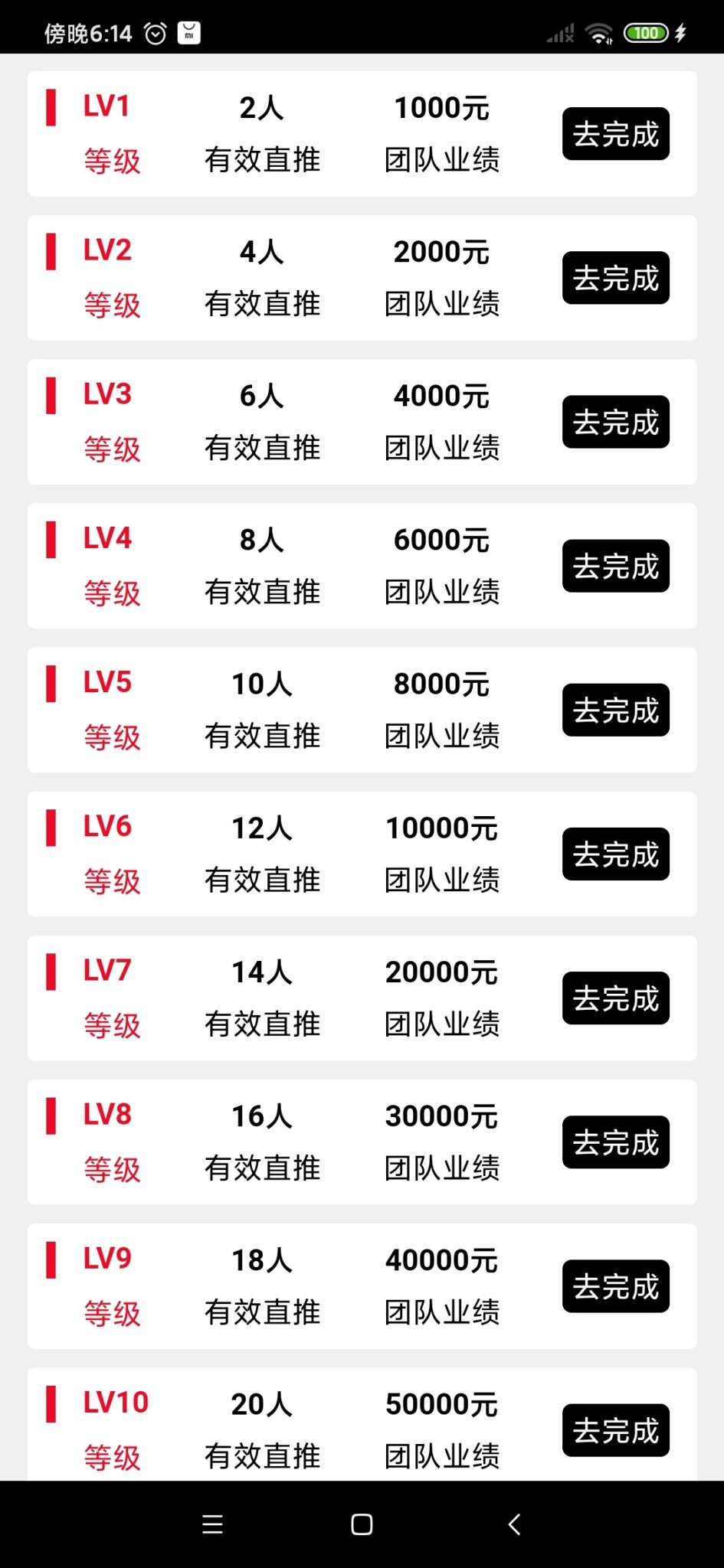The width and height of the screenshot is (724, 1568).
Task: Tap the home button in navigation bar
Action: (361, 1524)
